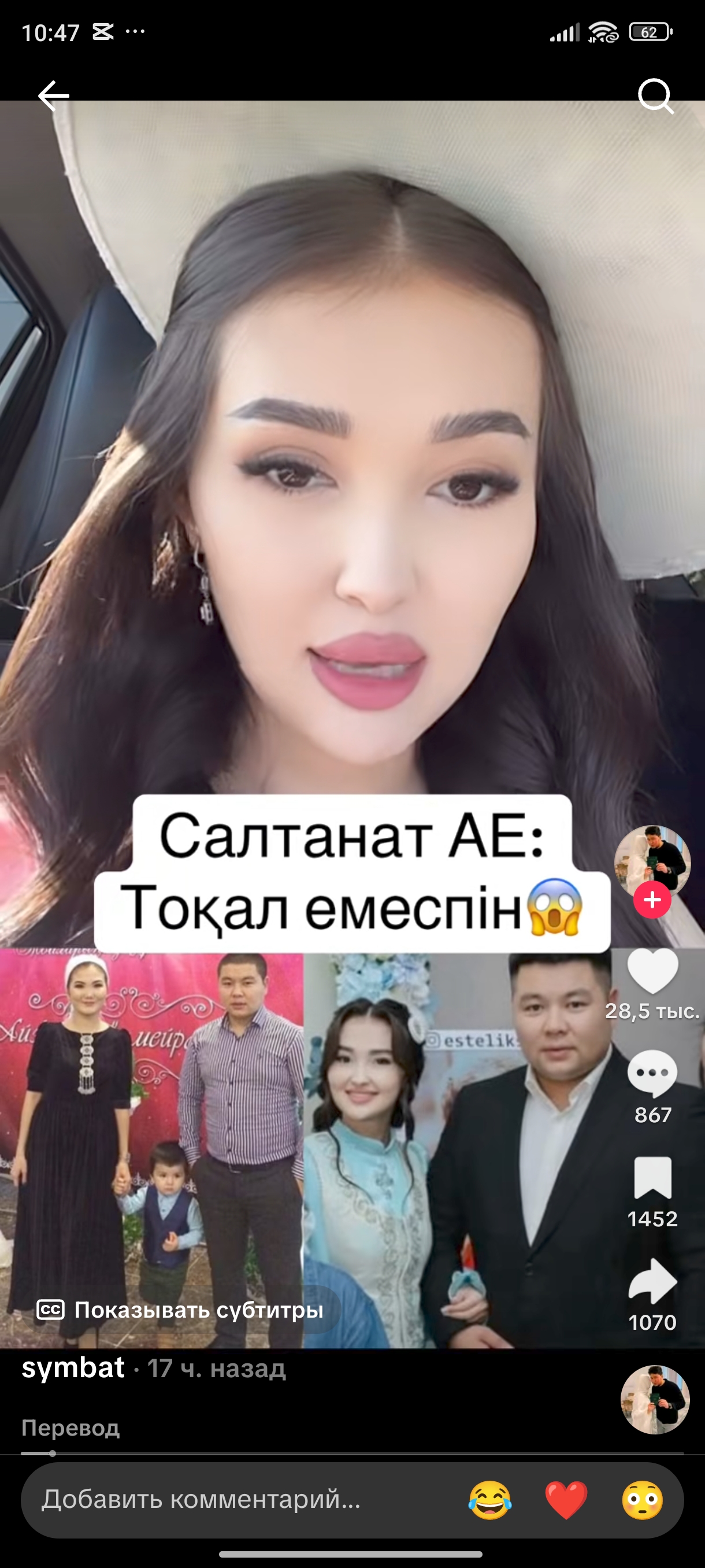Seek using the video progress bar
The width and height of the screenshot is (705, 1568).
[x=352, y=1453]
